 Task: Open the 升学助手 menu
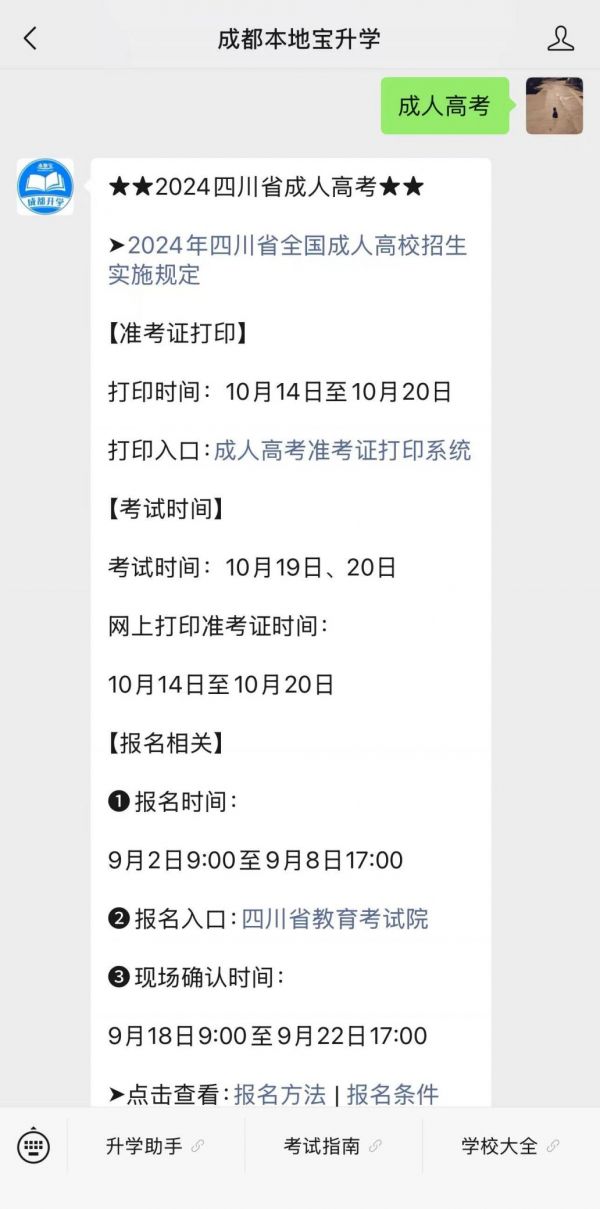click(x=155, y=1146)
